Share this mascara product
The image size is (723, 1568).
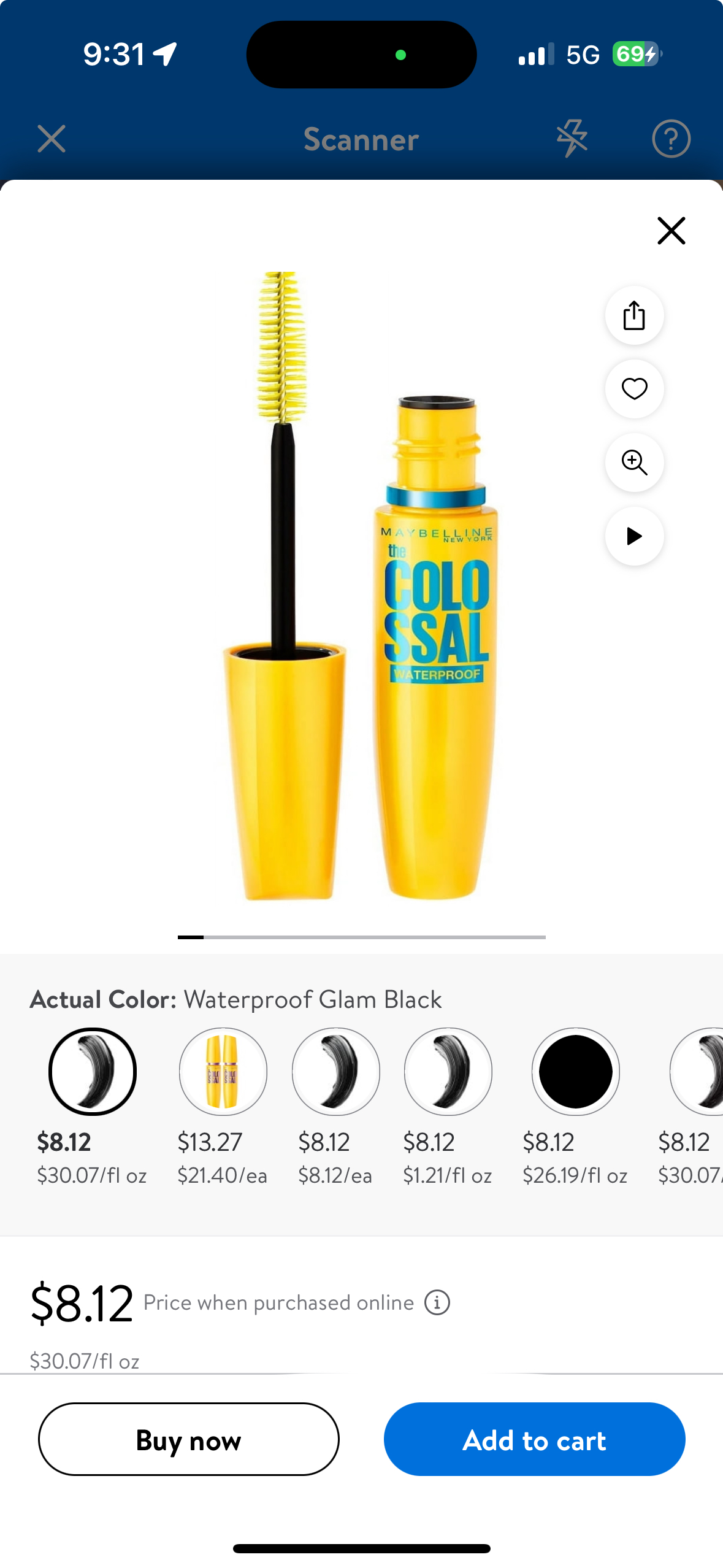[634, 315]
